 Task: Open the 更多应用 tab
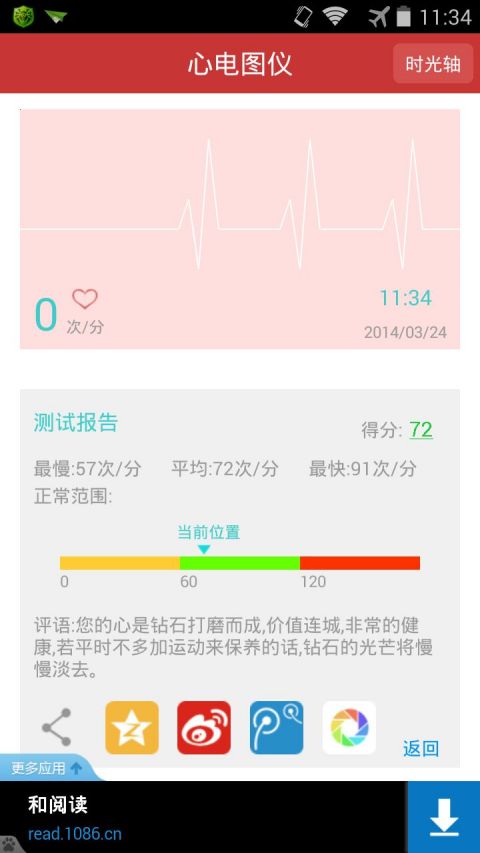pos(49,768)
